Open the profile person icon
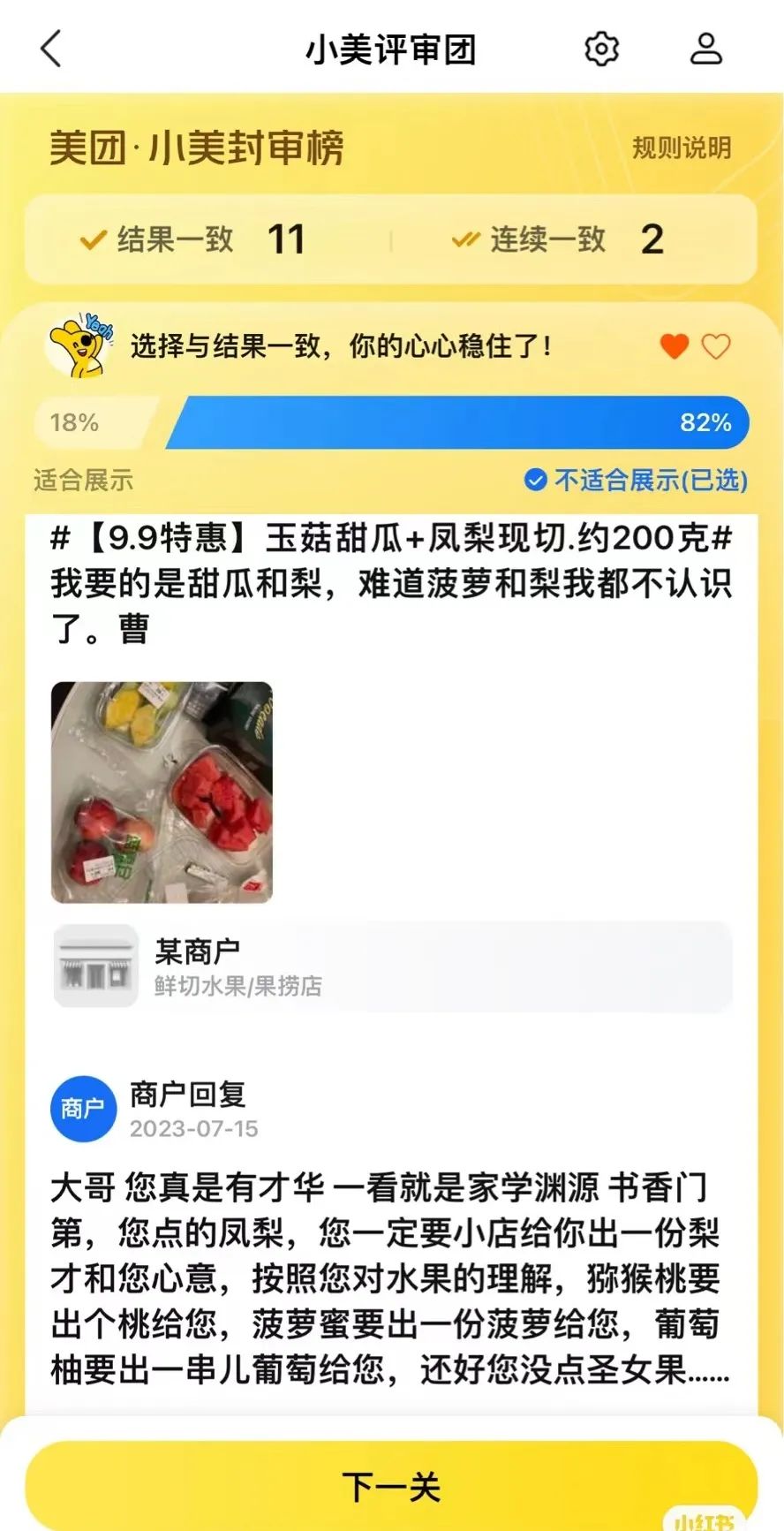This screenshot has width=784, height=1531. point(705,49)
